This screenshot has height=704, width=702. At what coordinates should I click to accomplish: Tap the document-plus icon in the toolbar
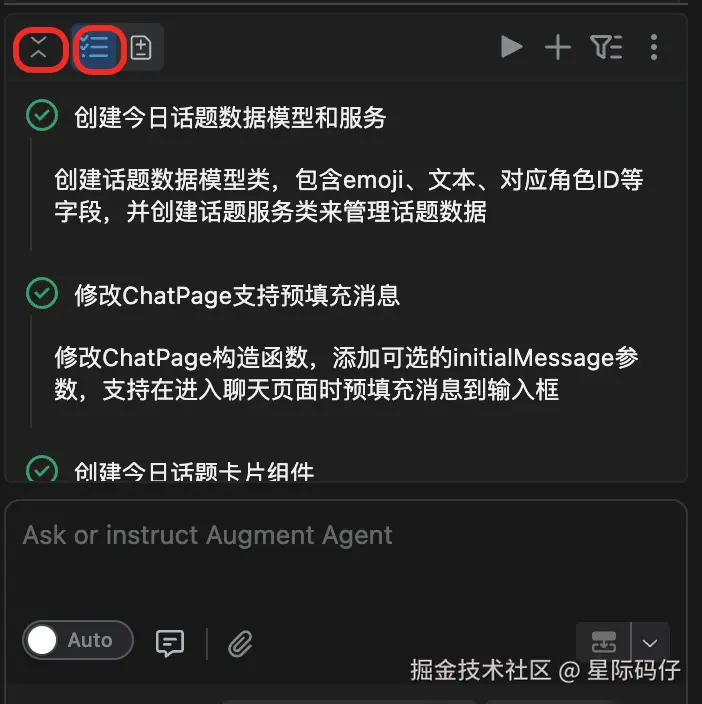141,48
